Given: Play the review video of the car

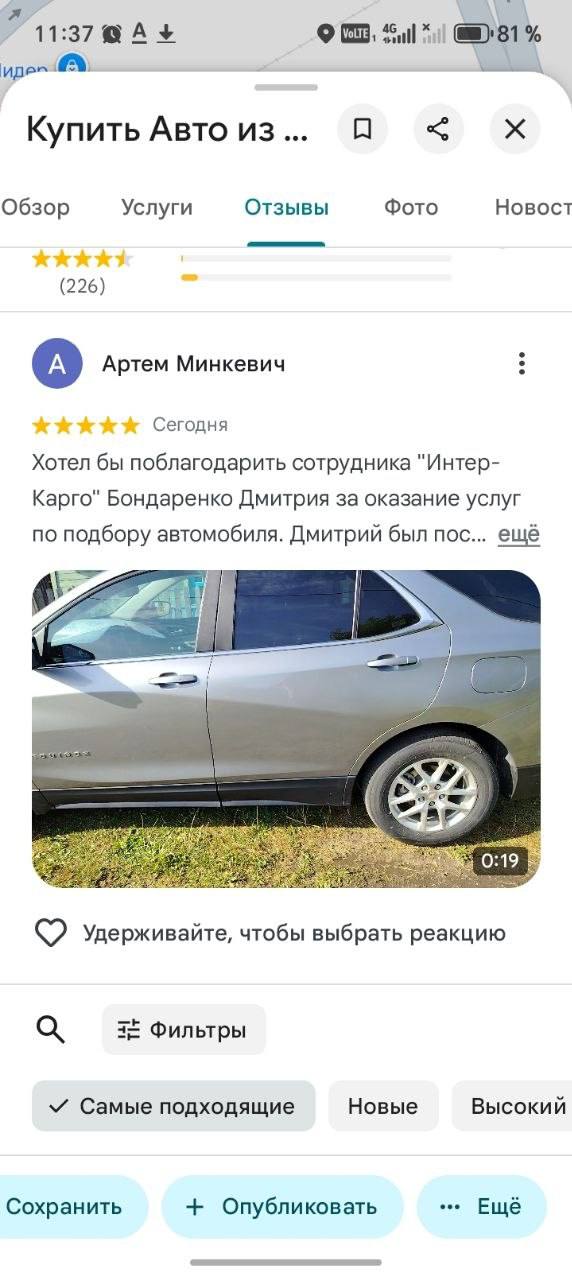Looking at the screenshot, I should point(286,729).
